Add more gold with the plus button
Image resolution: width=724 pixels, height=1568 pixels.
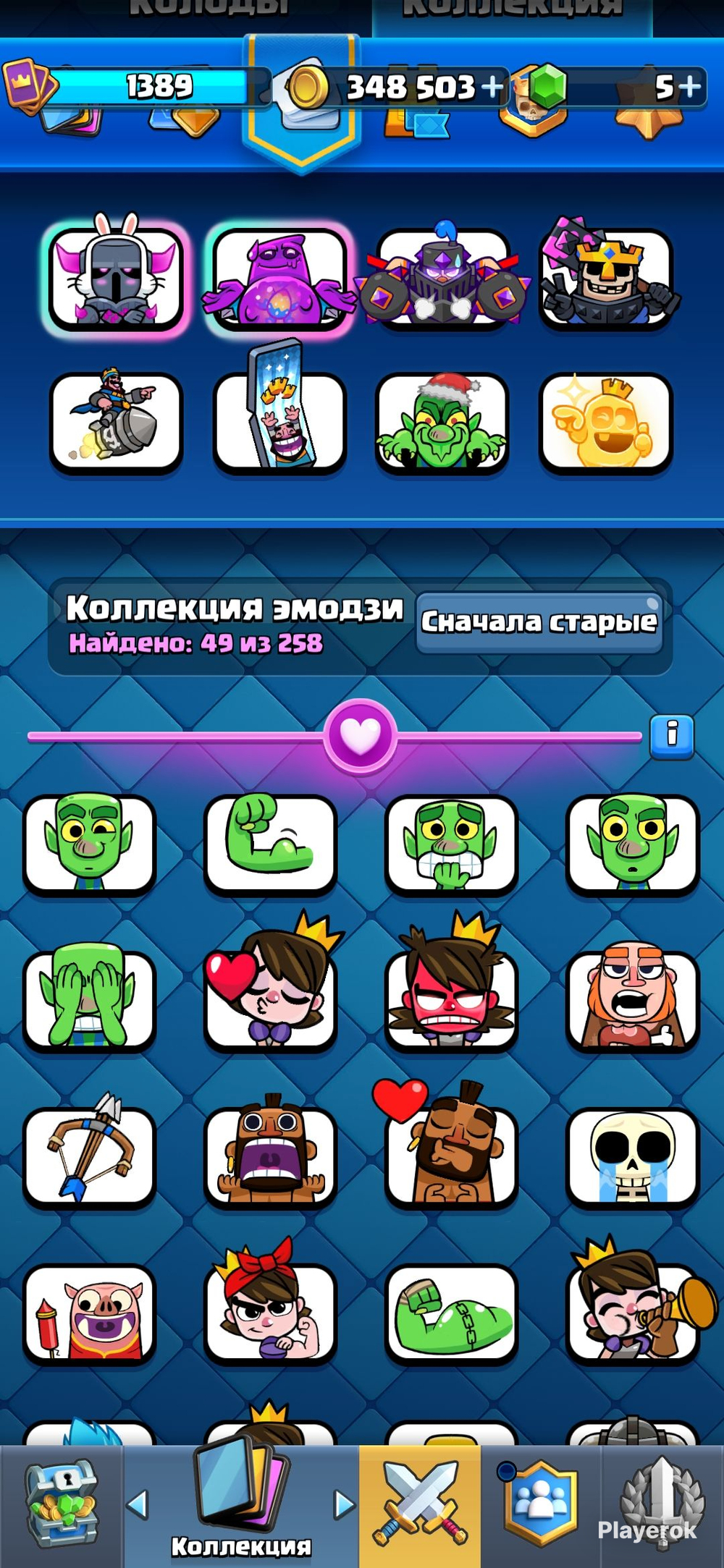[x=492, y=87]
